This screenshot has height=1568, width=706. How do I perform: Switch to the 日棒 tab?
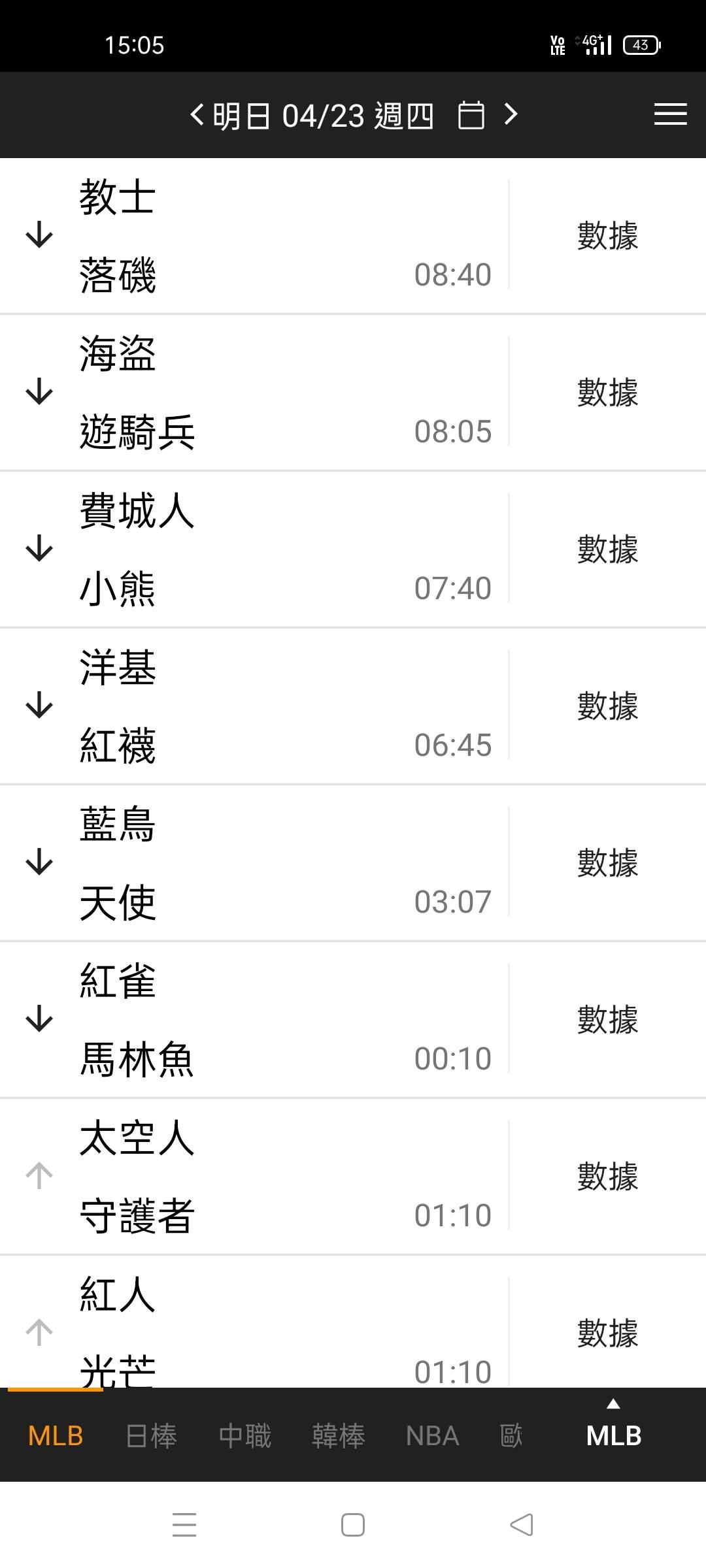click(x=151, y=1436)
